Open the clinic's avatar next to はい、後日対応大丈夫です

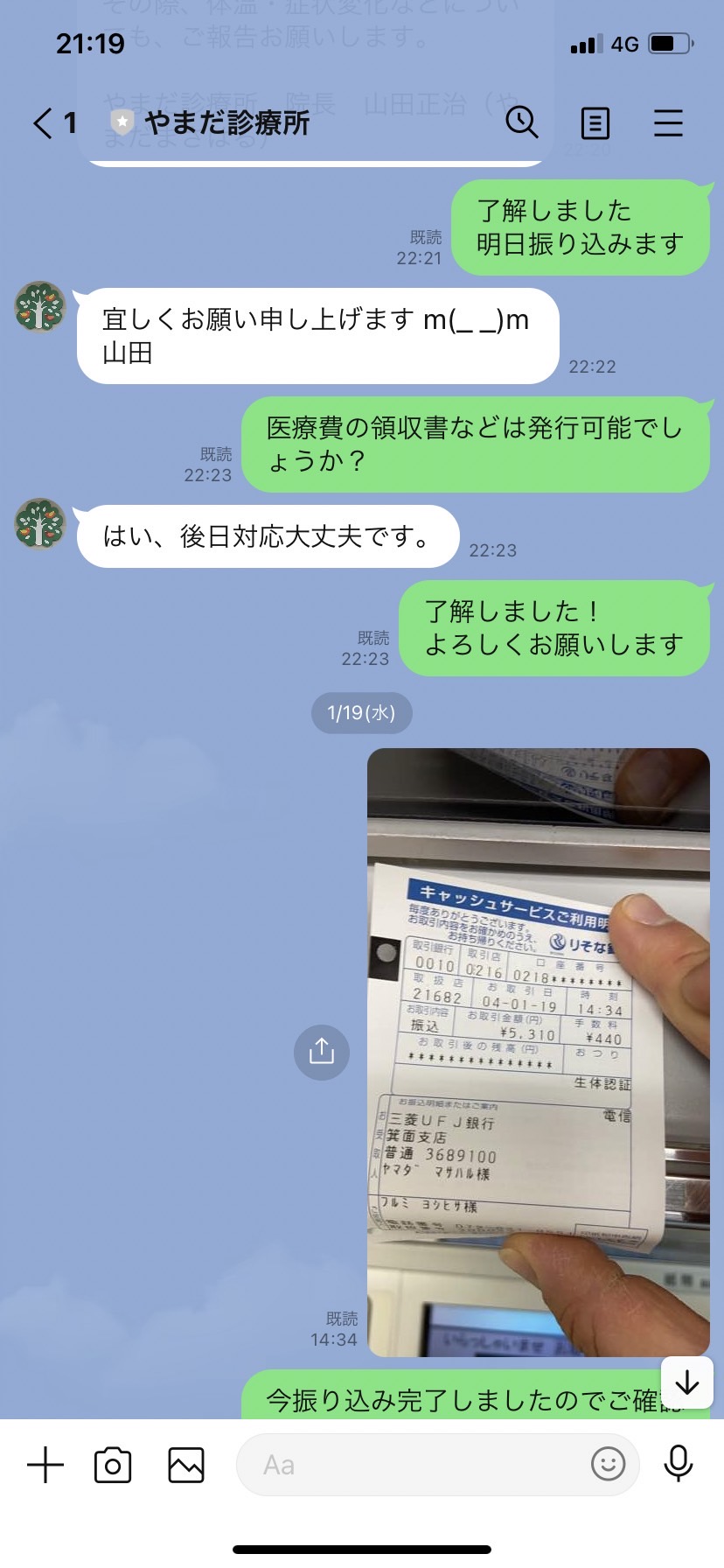coord(40,524)
